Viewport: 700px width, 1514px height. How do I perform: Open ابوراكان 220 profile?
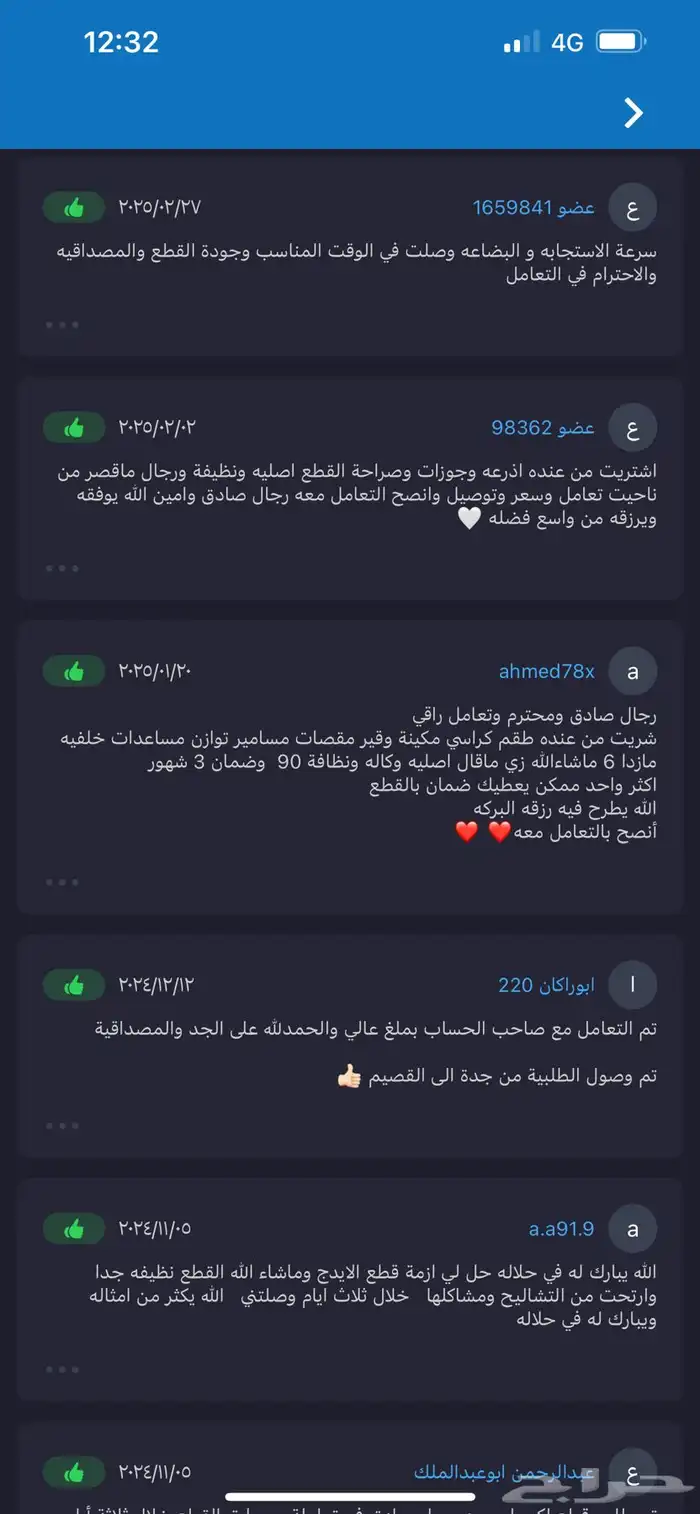tap(546, 985)
